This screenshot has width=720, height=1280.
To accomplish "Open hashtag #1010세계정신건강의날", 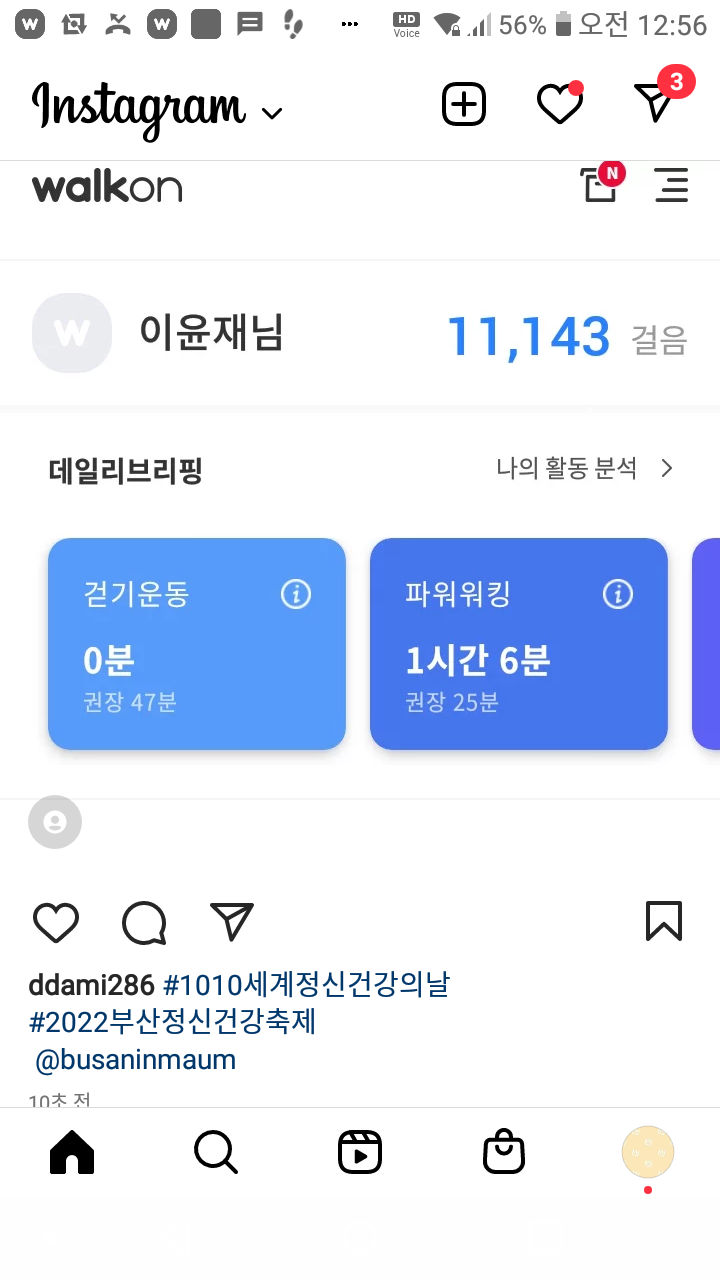I will coord(306,986).
